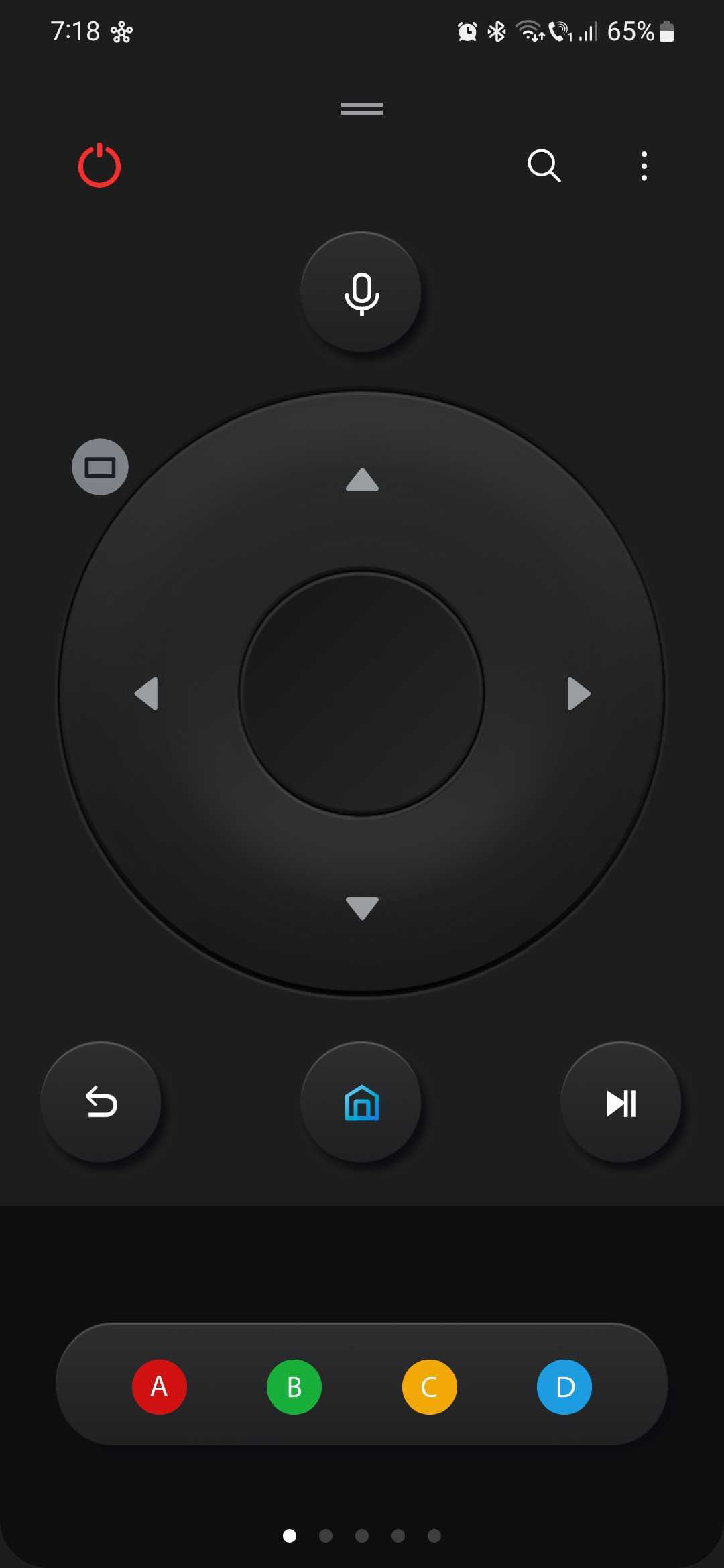The width and height of the screenshot is (724, 1568).
Task: Tap the blue D button
Action: pyautogui.click(x=564, y=1387)
